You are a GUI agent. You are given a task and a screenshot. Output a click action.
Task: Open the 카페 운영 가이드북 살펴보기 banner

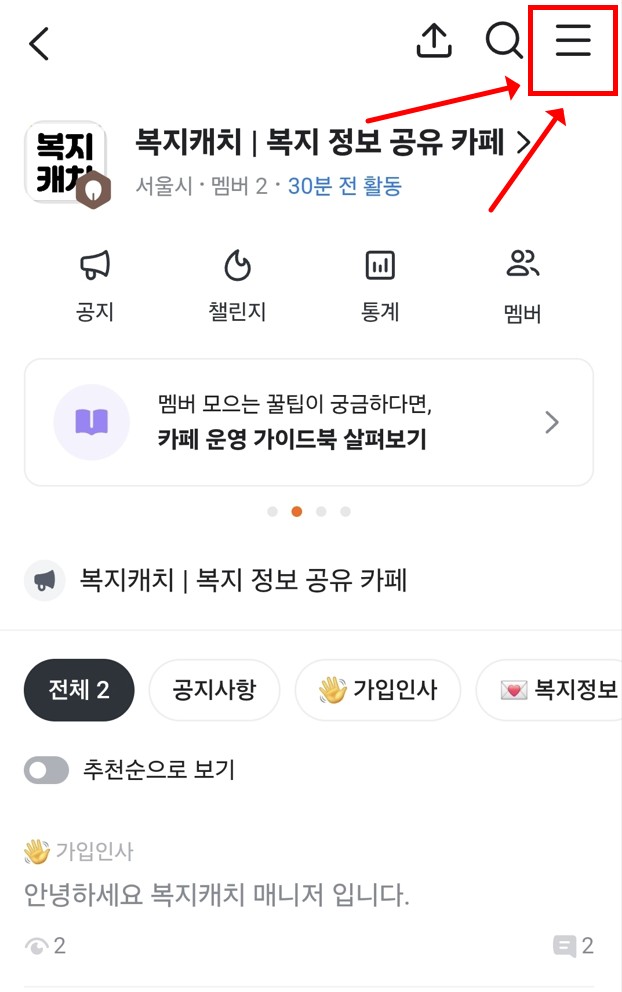click(308, 423)
